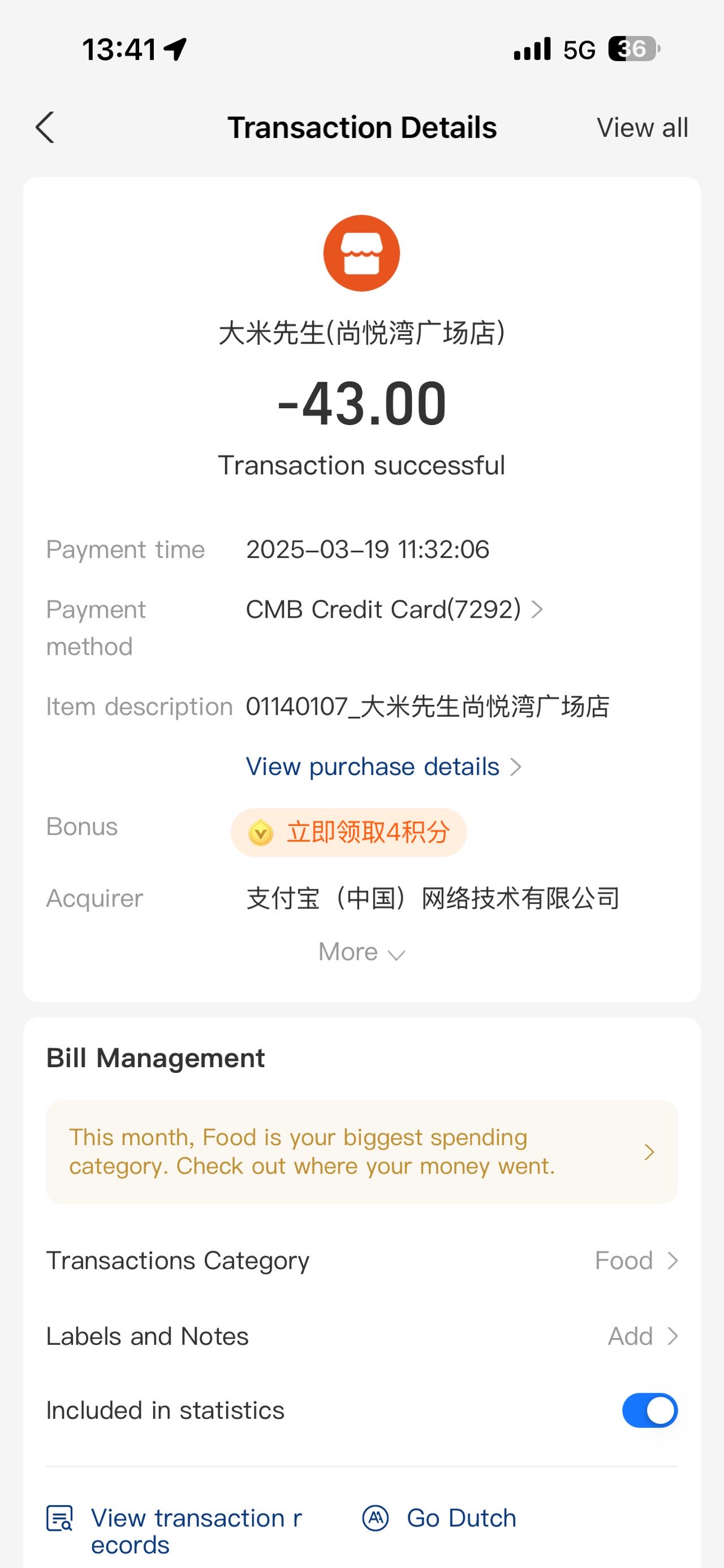Open CMB Credit Card(7292) payment method

pyautogui.click(x=394, y=609)
